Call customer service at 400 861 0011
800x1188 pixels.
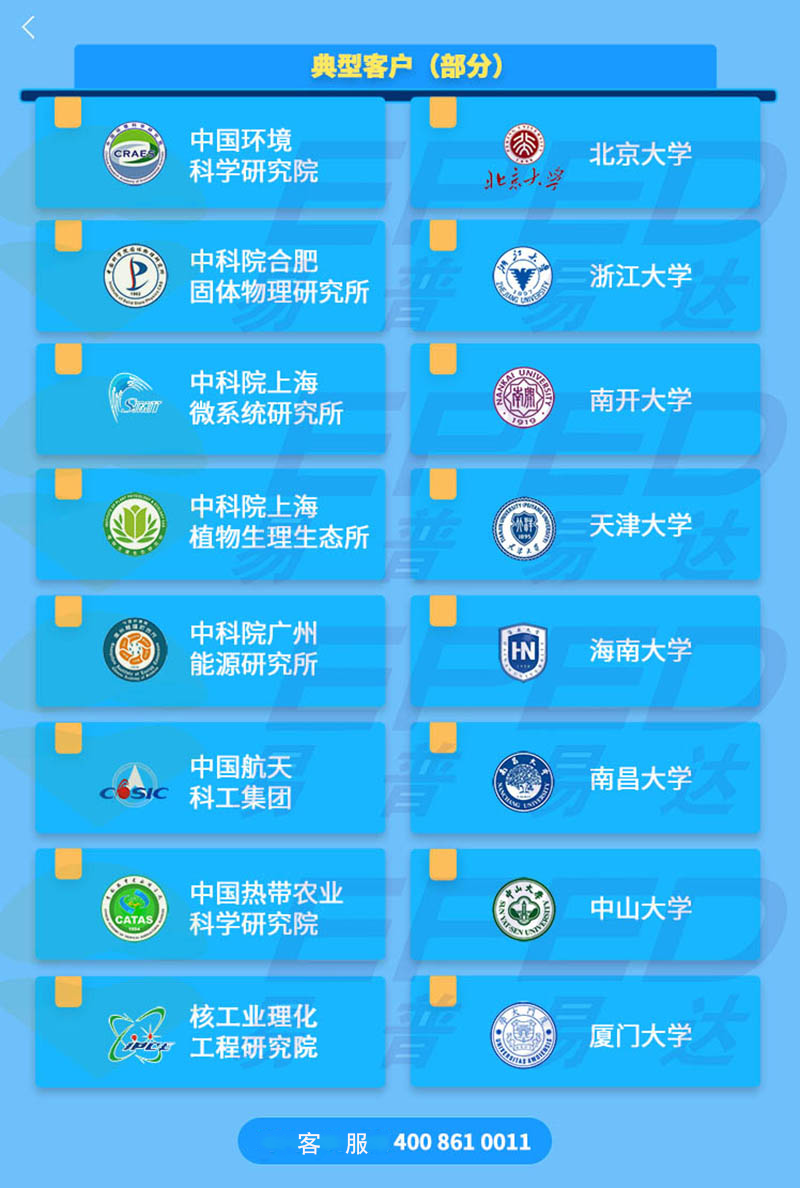pos(395,1141)
